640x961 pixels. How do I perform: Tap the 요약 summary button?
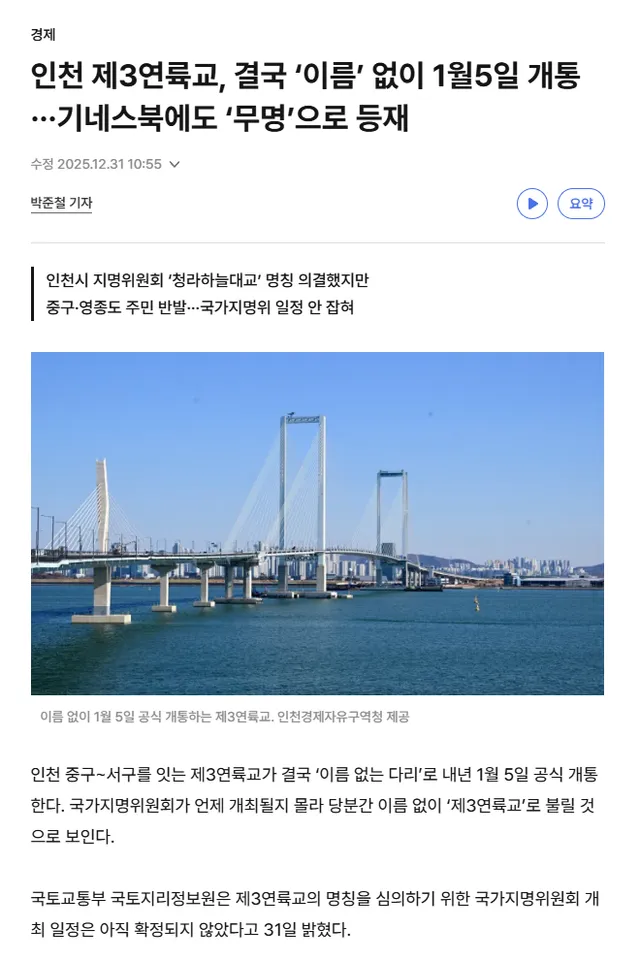point(581,203)
